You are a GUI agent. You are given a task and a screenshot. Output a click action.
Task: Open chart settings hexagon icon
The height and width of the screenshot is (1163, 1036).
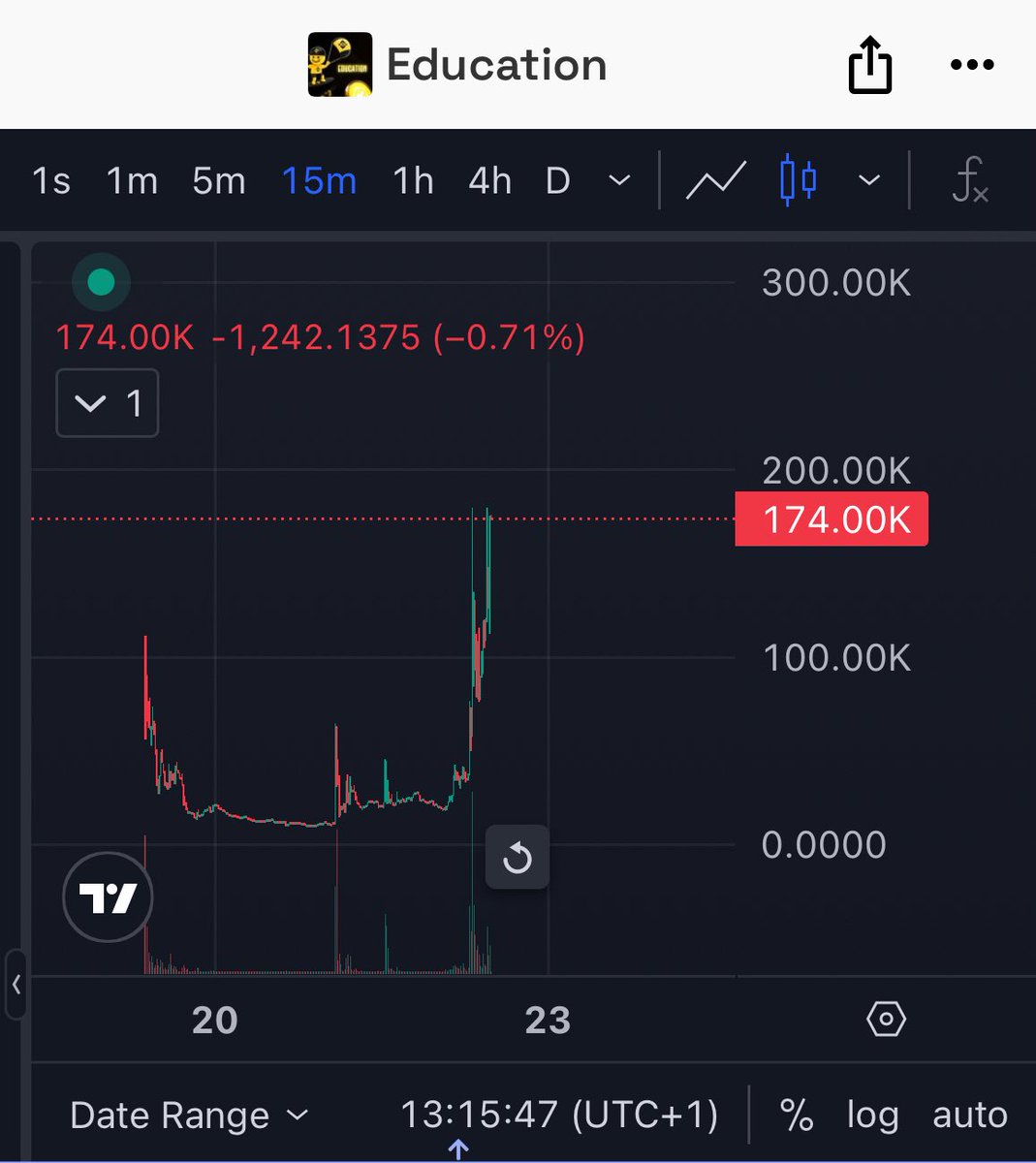(886, 1020)
